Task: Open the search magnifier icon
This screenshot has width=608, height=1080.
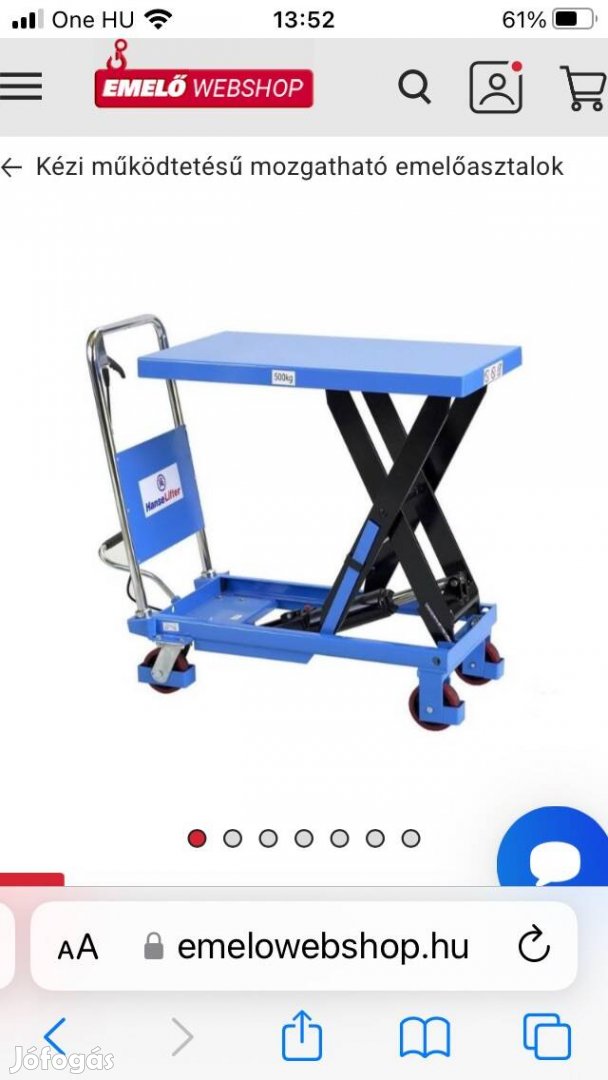Action: point(414,87)
